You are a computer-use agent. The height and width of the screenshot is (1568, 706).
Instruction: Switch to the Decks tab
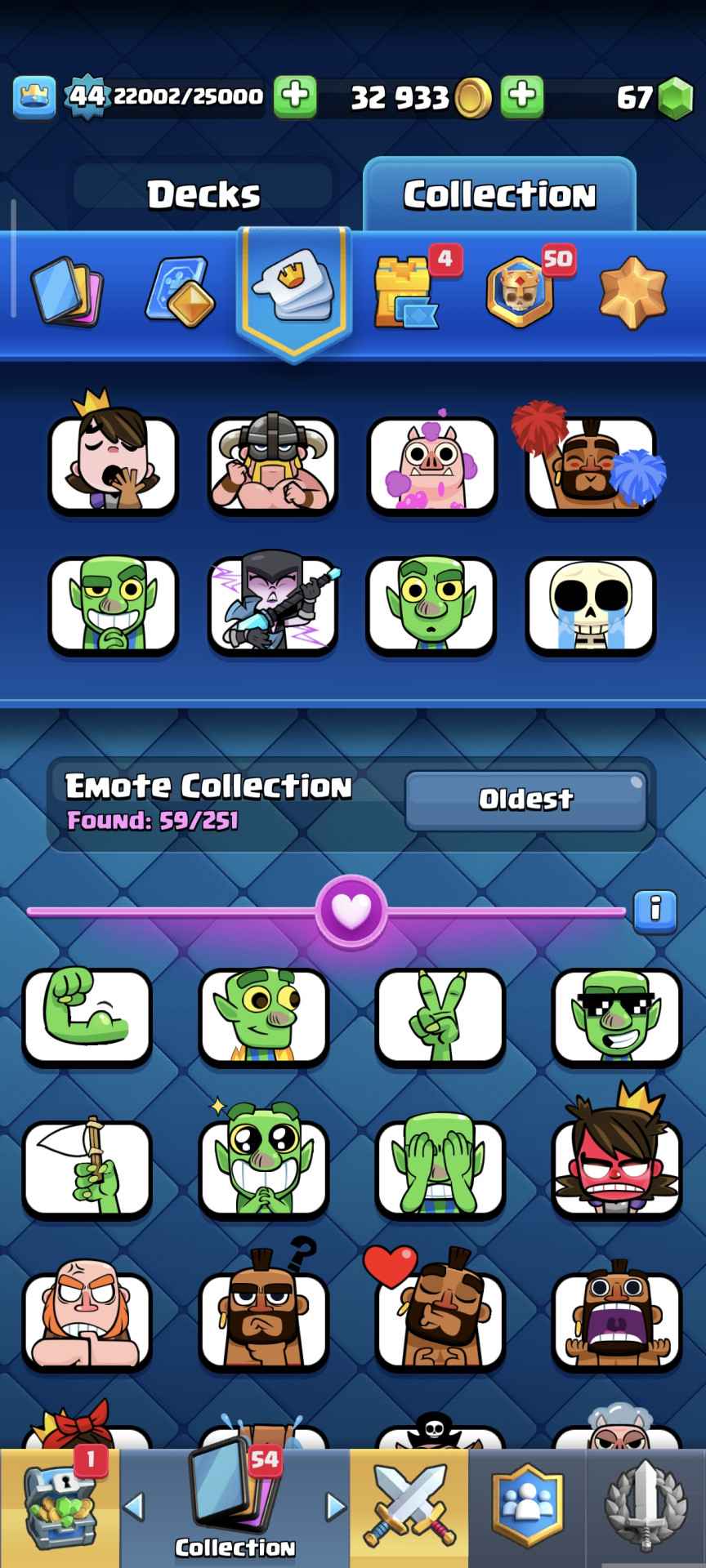[x=203, y=194]
